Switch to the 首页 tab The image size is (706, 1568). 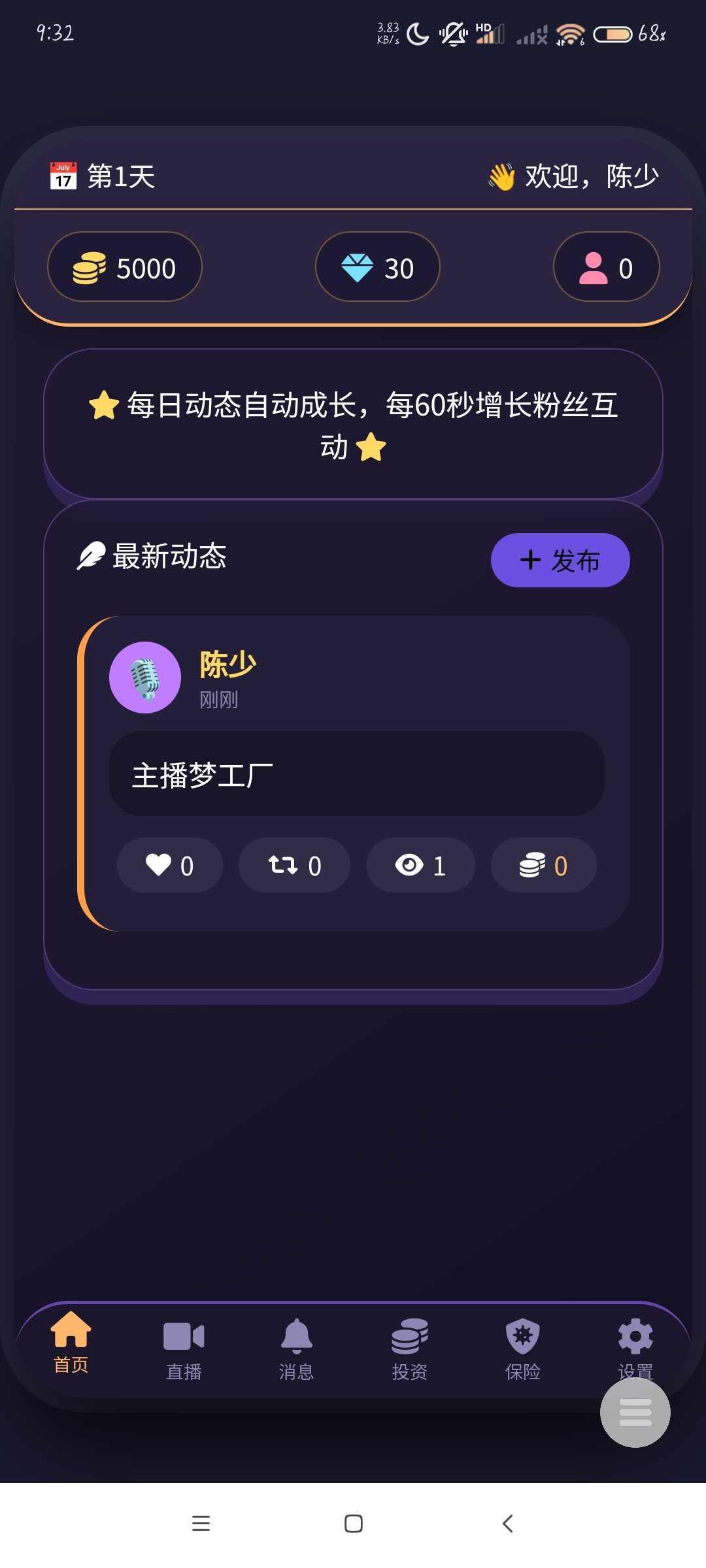(x=71, y=1343)
